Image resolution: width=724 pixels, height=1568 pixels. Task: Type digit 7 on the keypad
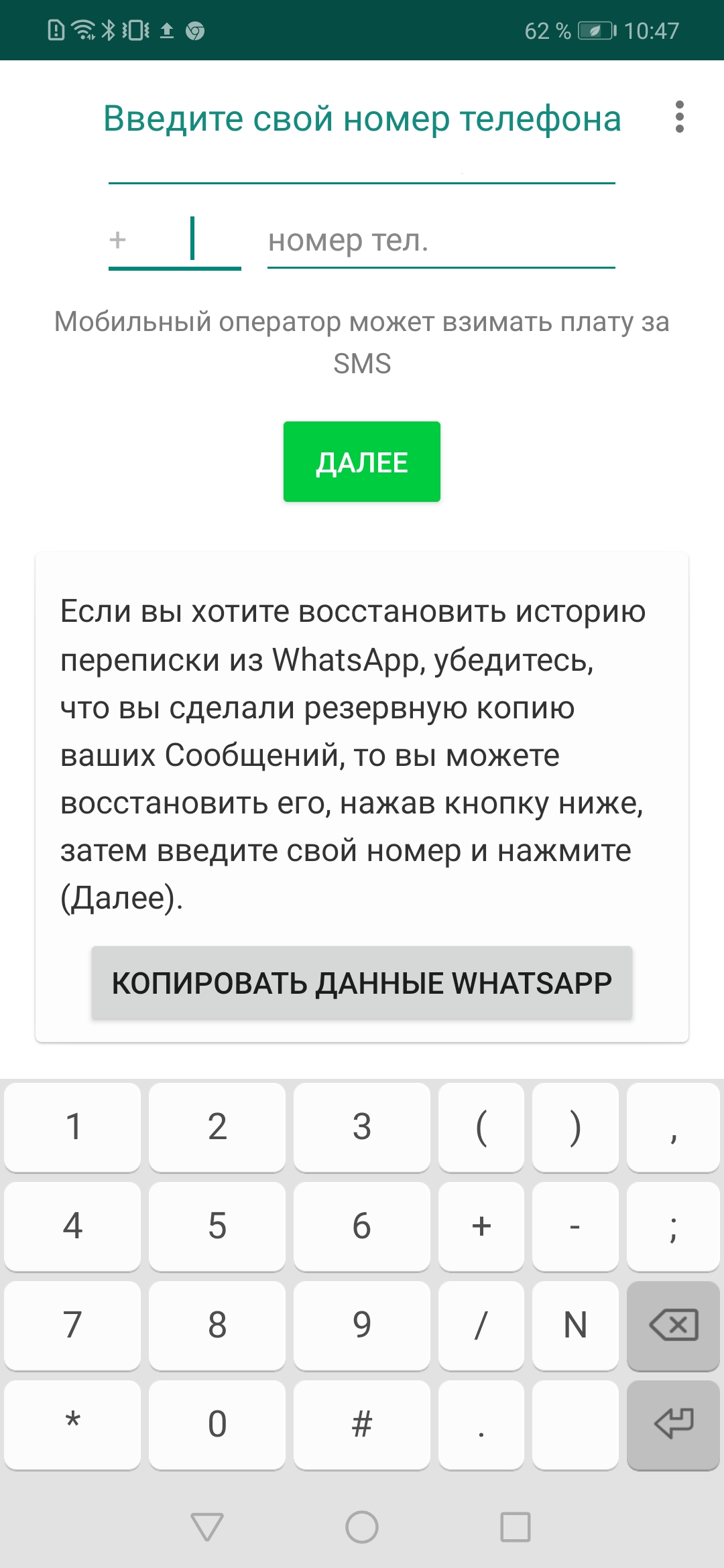[72, 1325]
